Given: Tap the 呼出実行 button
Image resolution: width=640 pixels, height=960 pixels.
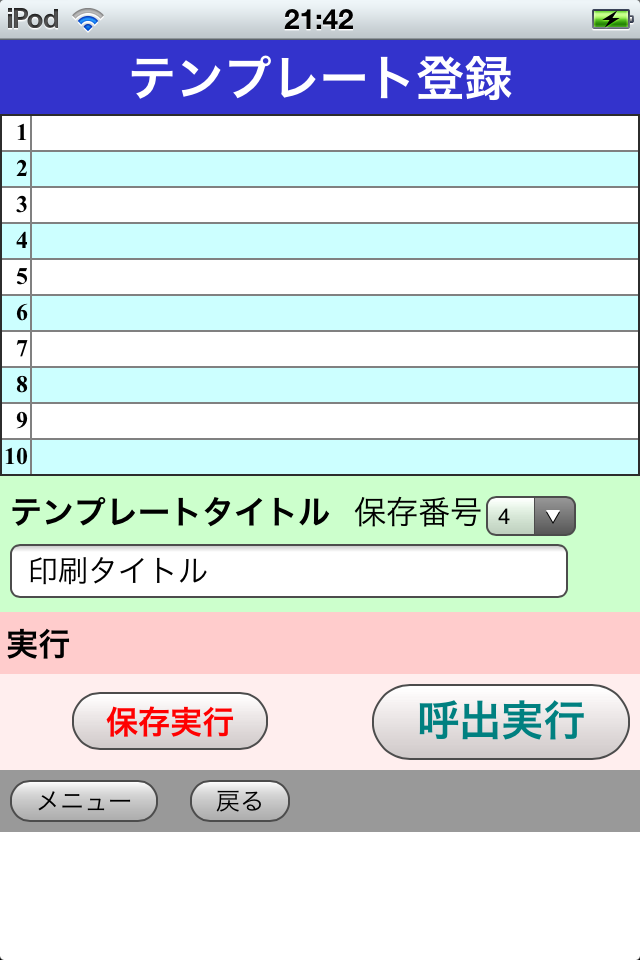Looking at the screenshot, I should pos(501,721).
